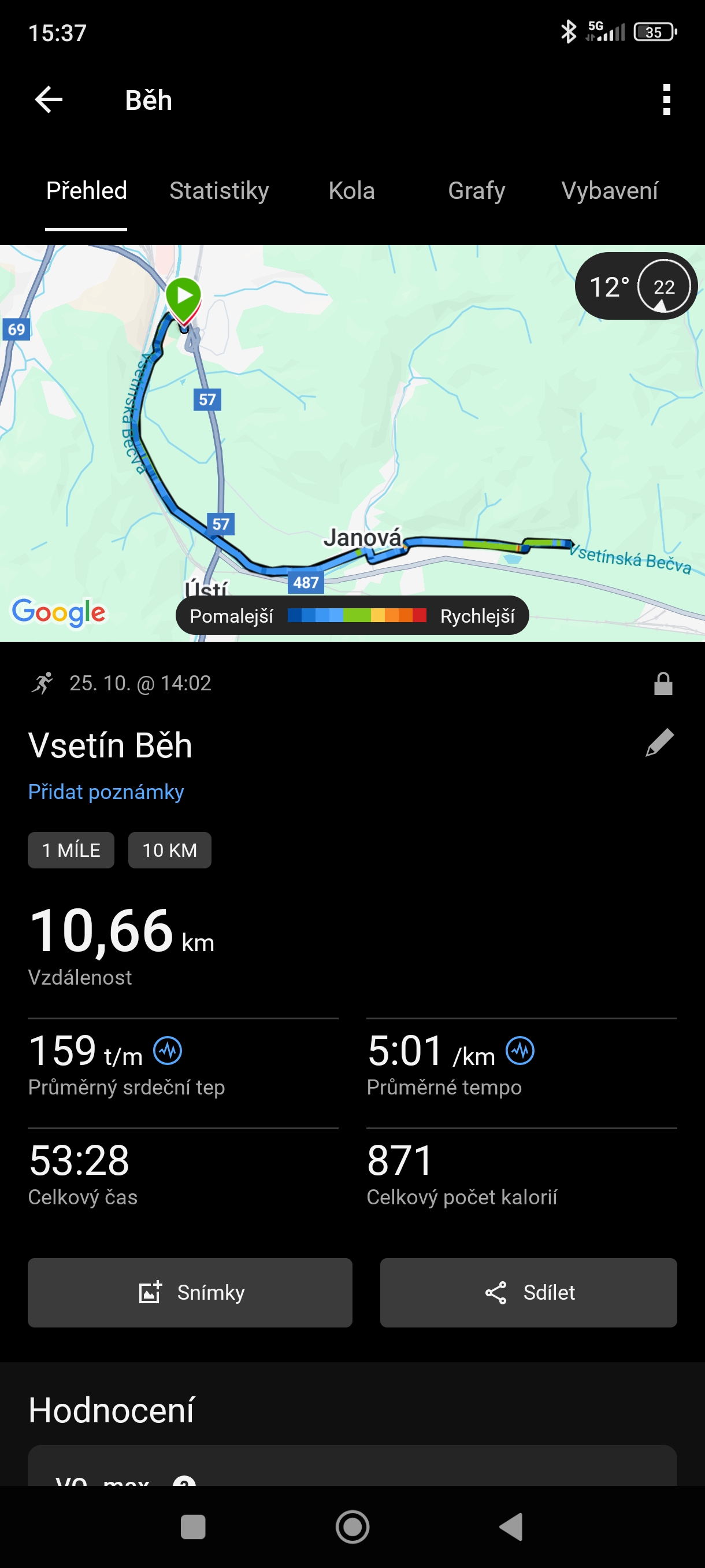Share this run with Sdílet
The image size is (705, 1568).
pos(528,1292)
